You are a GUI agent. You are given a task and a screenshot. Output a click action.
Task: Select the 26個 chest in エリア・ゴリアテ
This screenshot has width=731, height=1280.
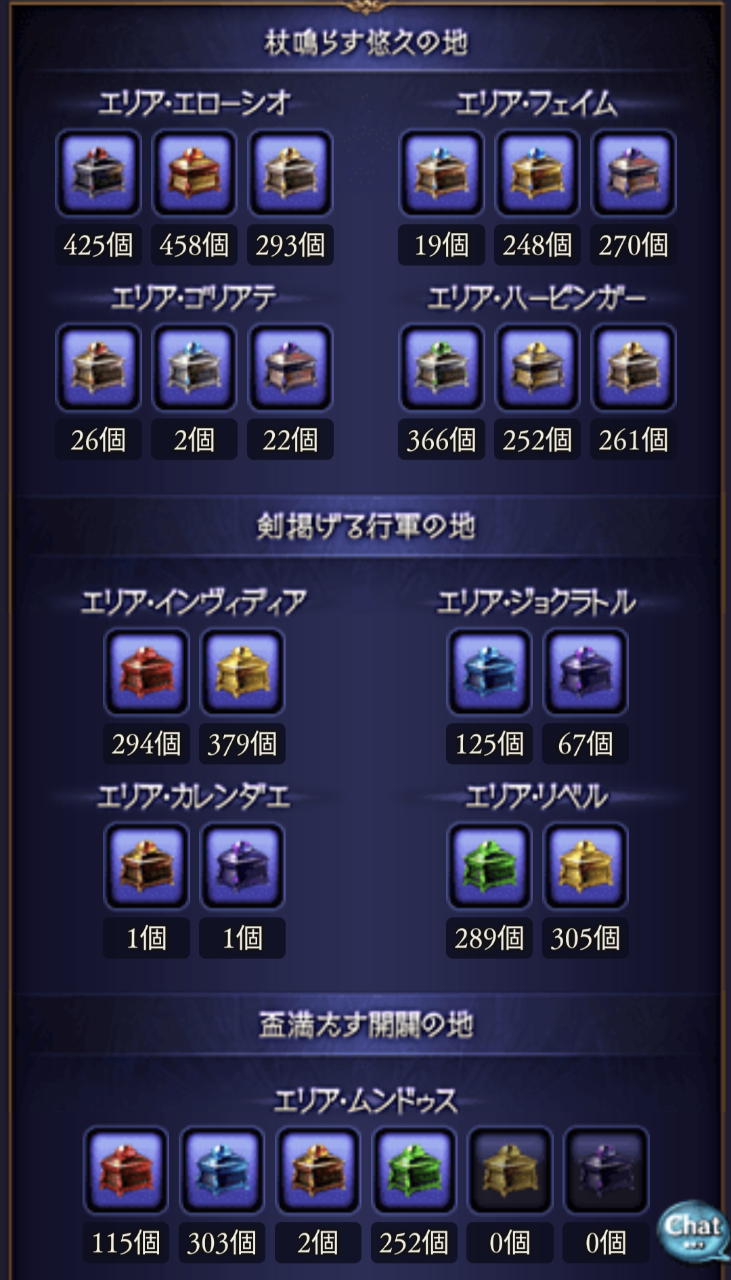point(98,367)
